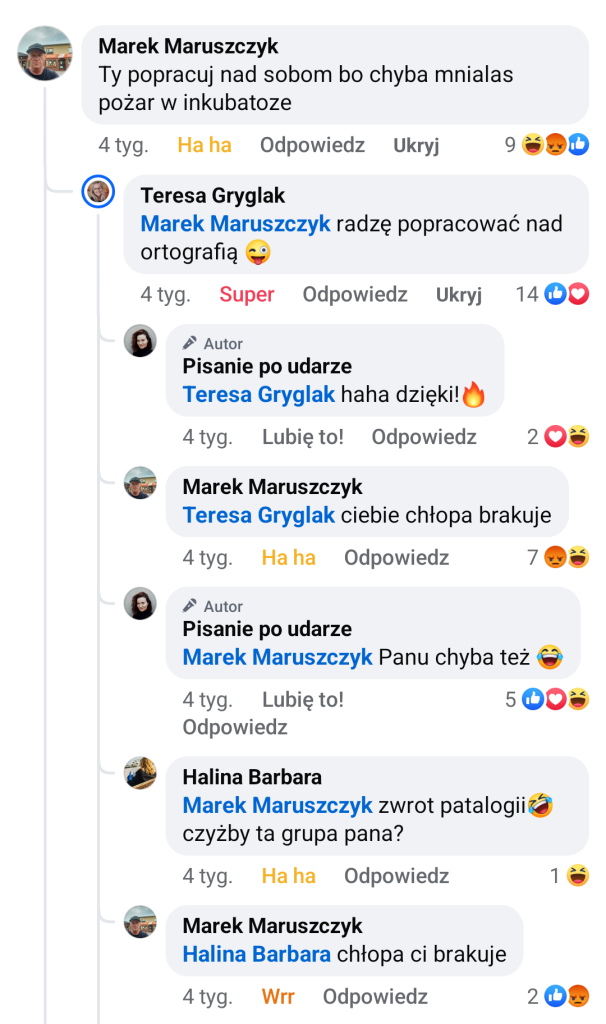The width and height of the screenshot is (606, 1024).
Task: Open Pisanie po udarze page from 'haha dzięki!' comment
Action: 267,366
